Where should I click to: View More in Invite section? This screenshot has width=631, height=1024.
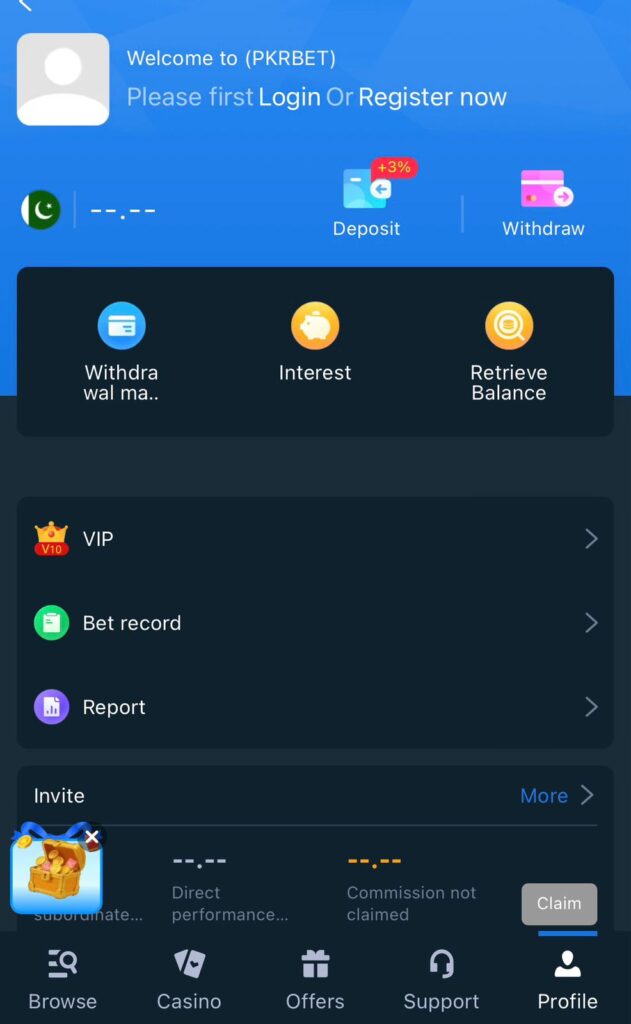pyautogui.click(x=556, y=796)
